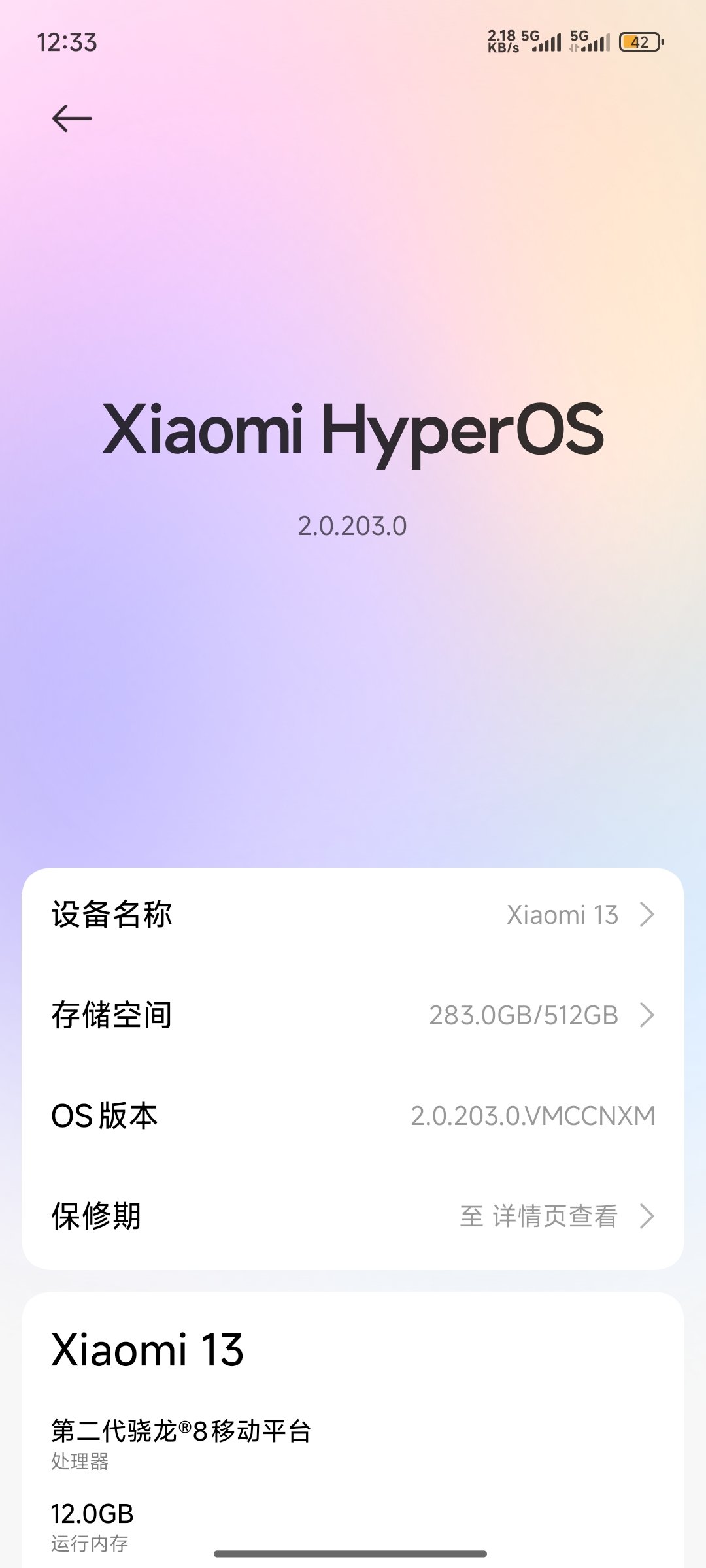Open the 保修期 warranty details
The width and height of the screenshot is (706, 1568).
[353, 1217]
